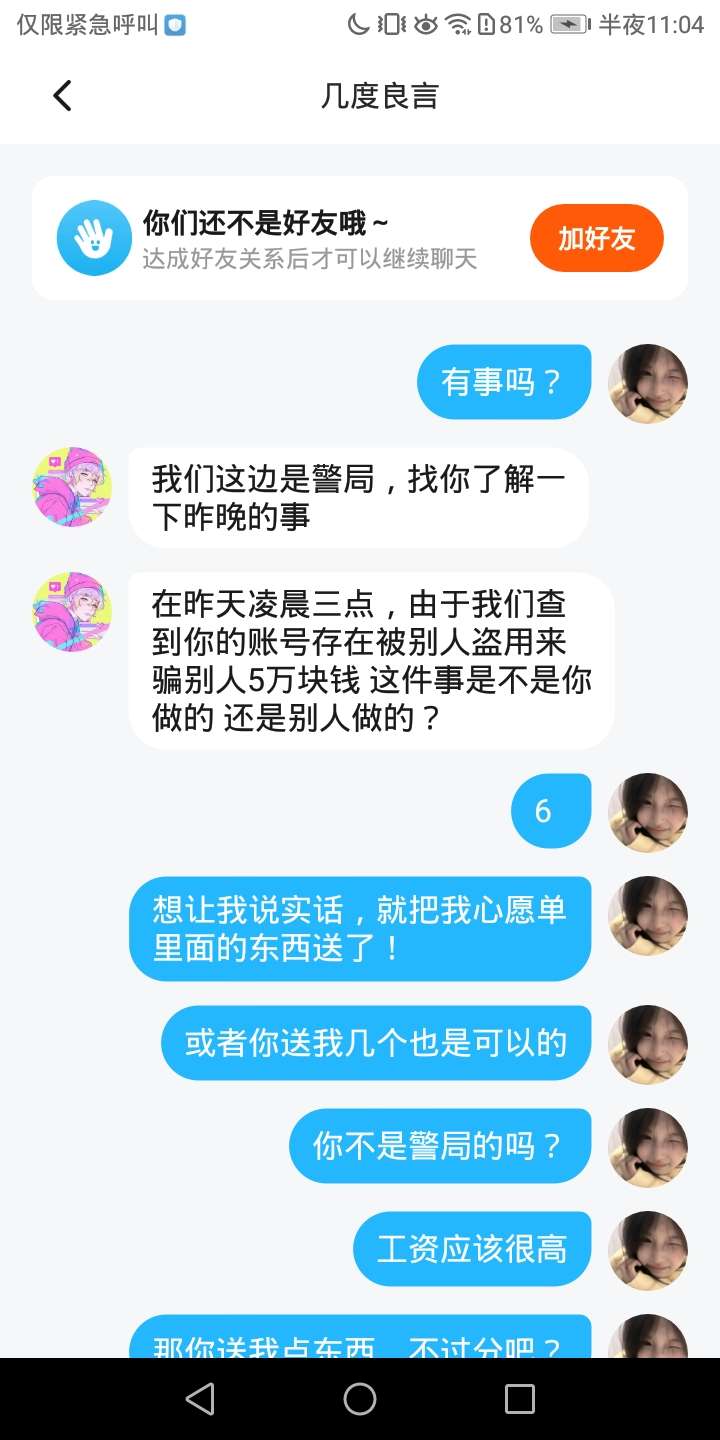Tap the 加好友 button
The image size is (720, 1440).
[596, 238]
